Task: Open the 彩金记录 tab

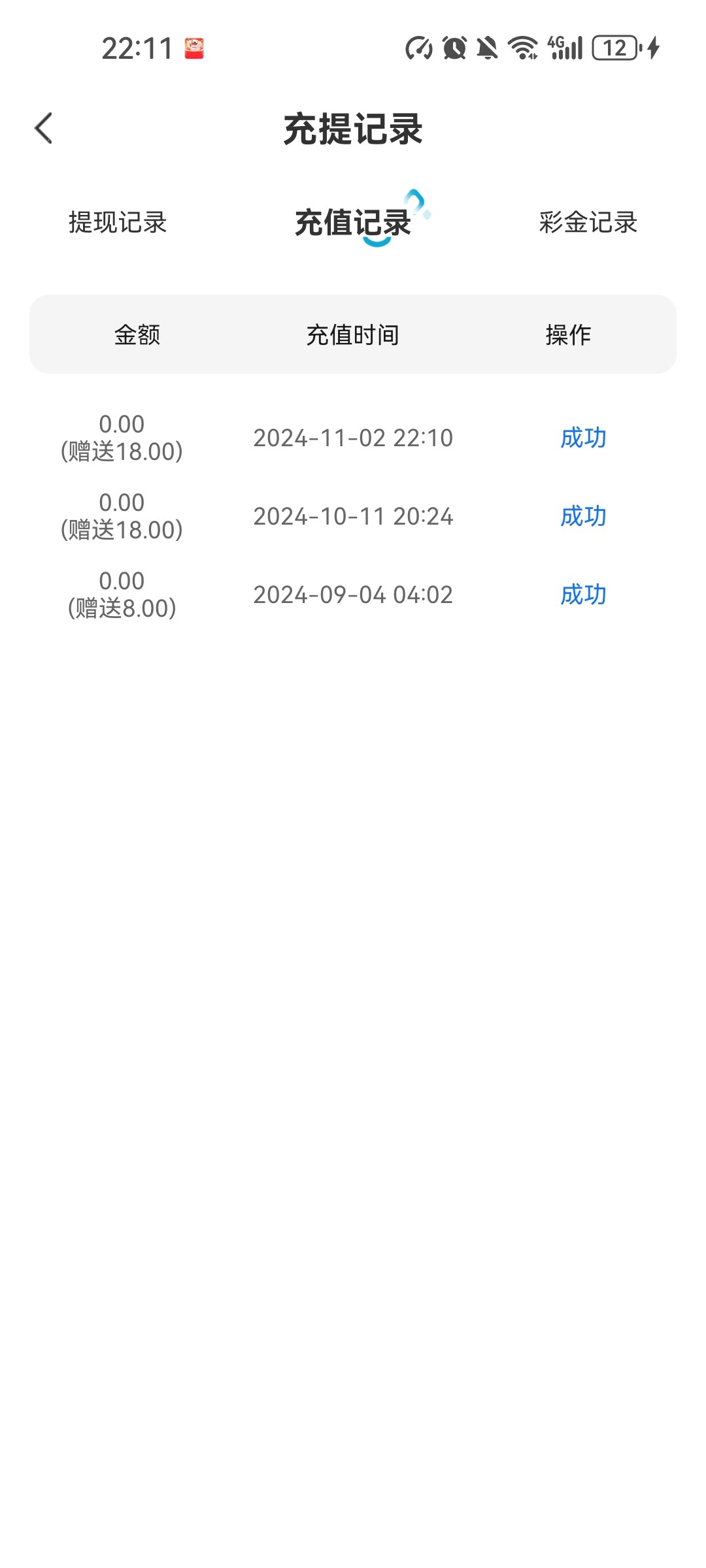Action: (588, 222)
